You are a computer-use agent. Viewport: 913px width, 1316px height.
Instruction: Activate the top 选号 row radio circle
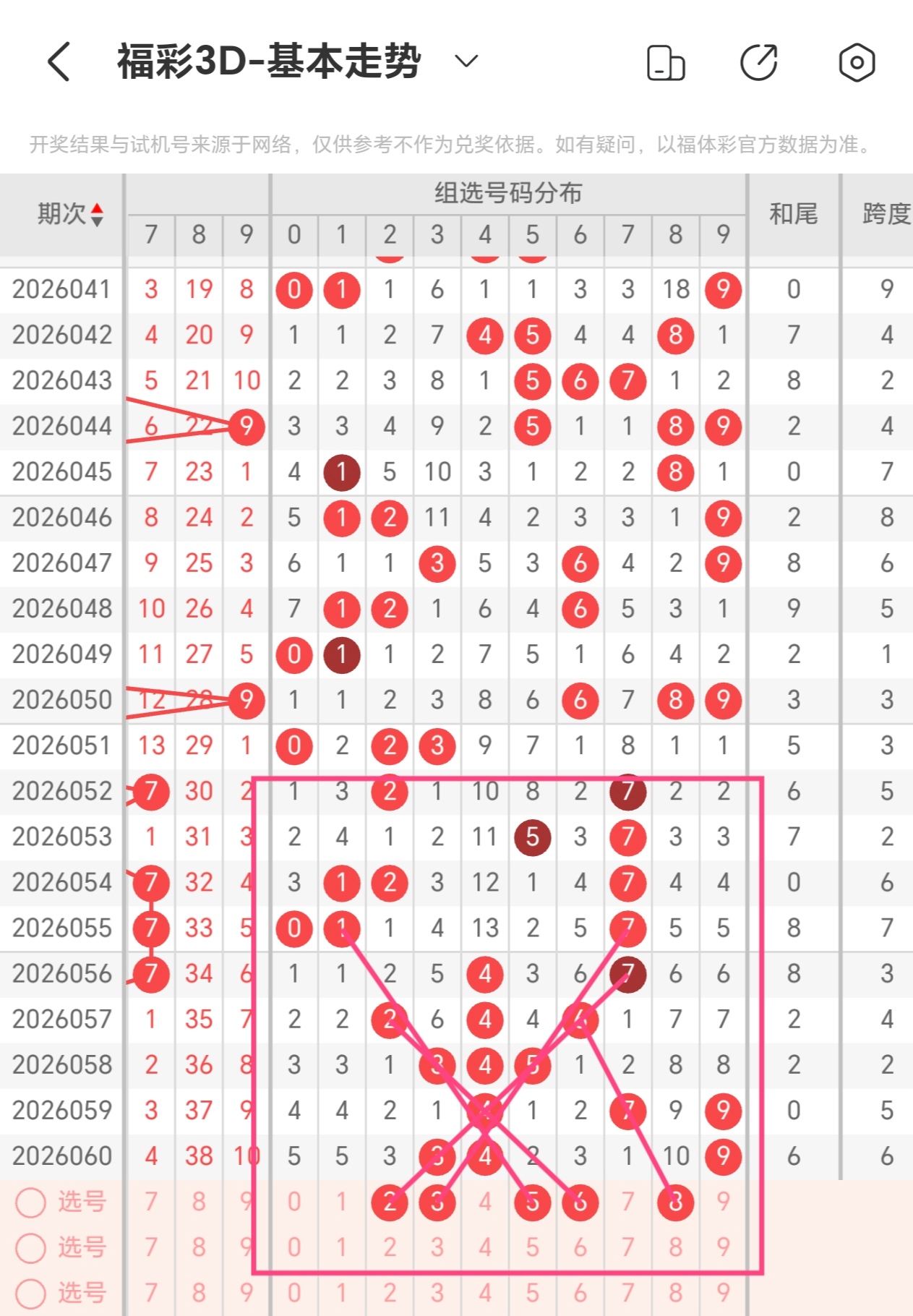pos(31,1202)
